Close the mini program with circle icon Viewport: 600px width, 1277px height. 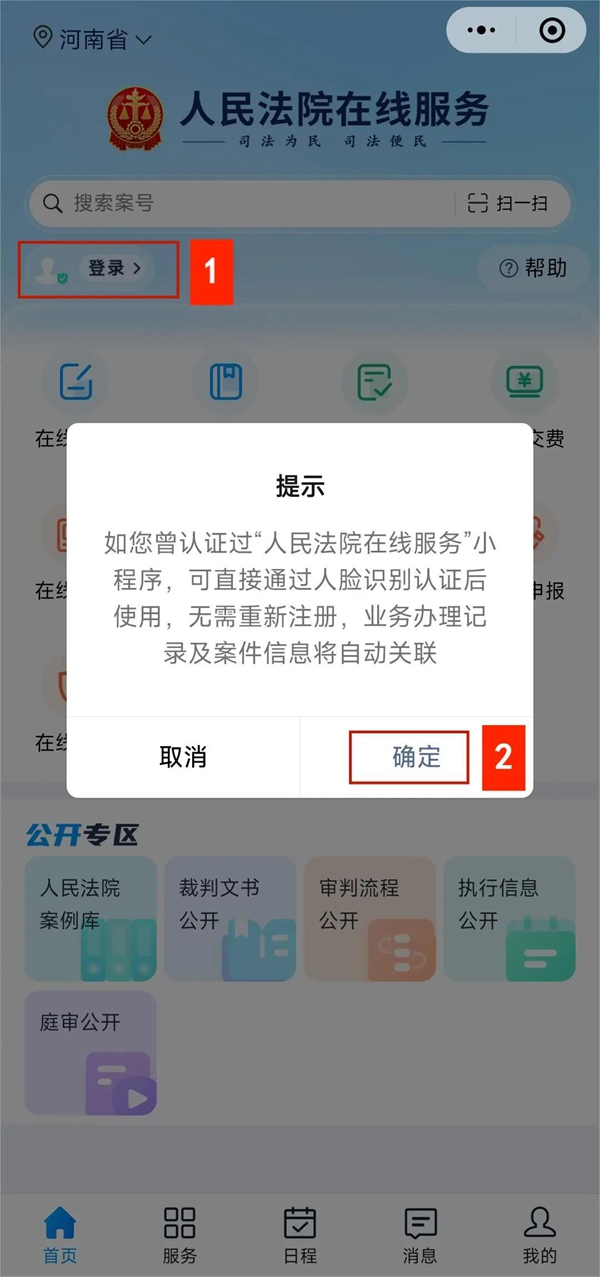(x=552, y=31)
